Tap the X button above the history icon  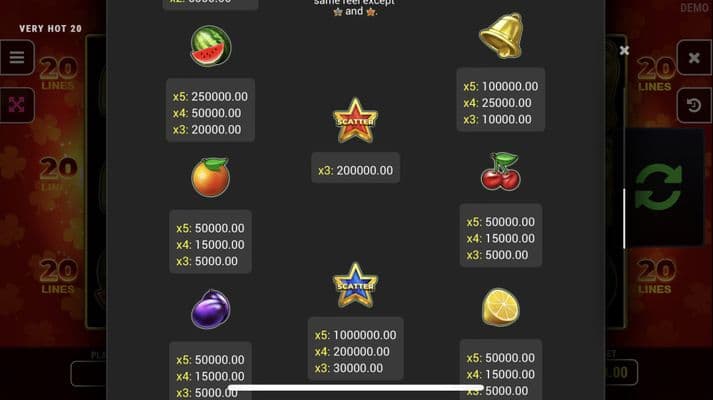694,58
